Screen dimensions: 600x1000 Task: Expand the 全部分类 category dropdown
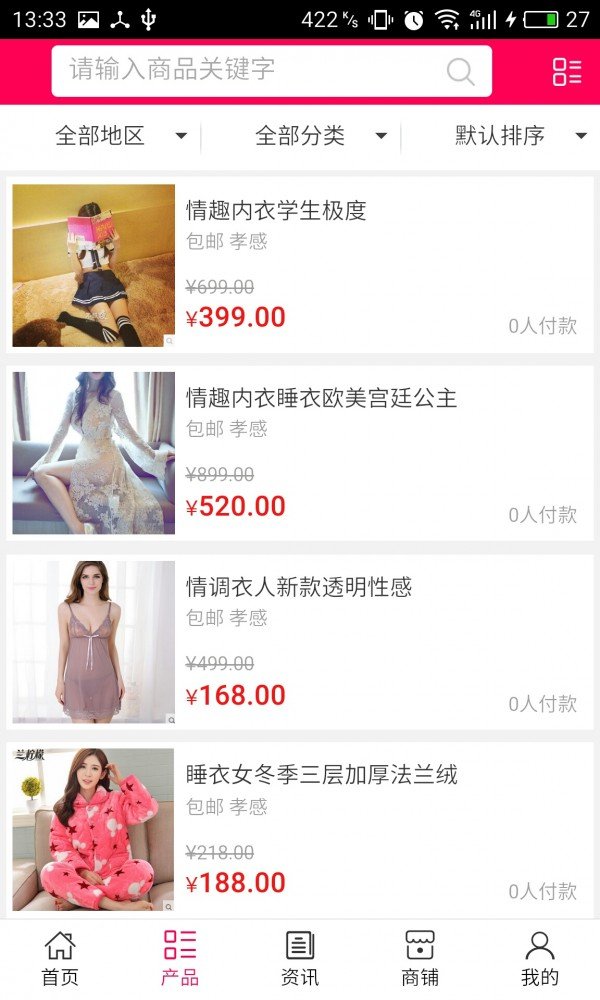point(320,136)
